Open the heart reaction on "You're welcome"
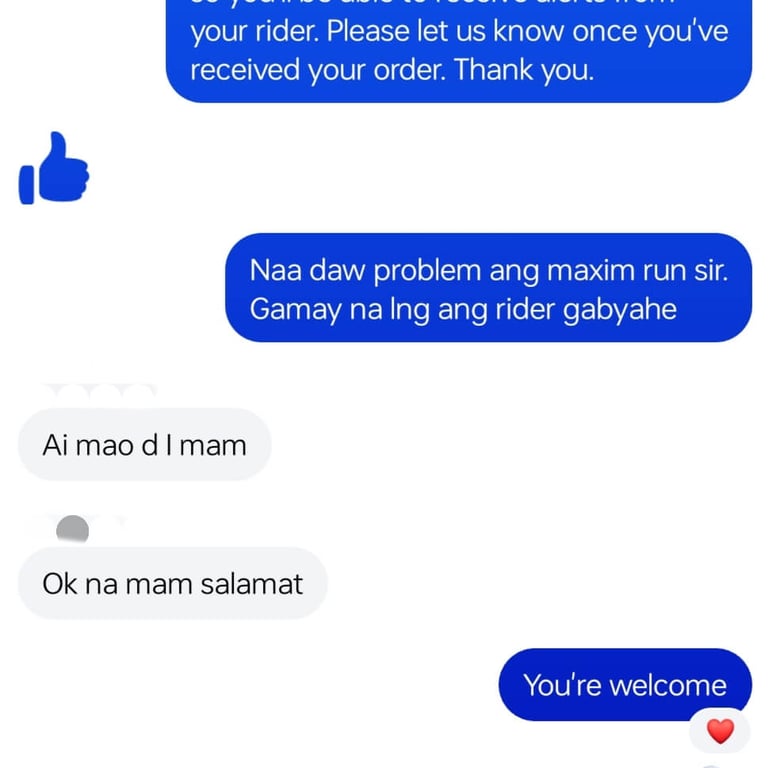The width and height of the screenshot is (768, 768). coord(720,731)
